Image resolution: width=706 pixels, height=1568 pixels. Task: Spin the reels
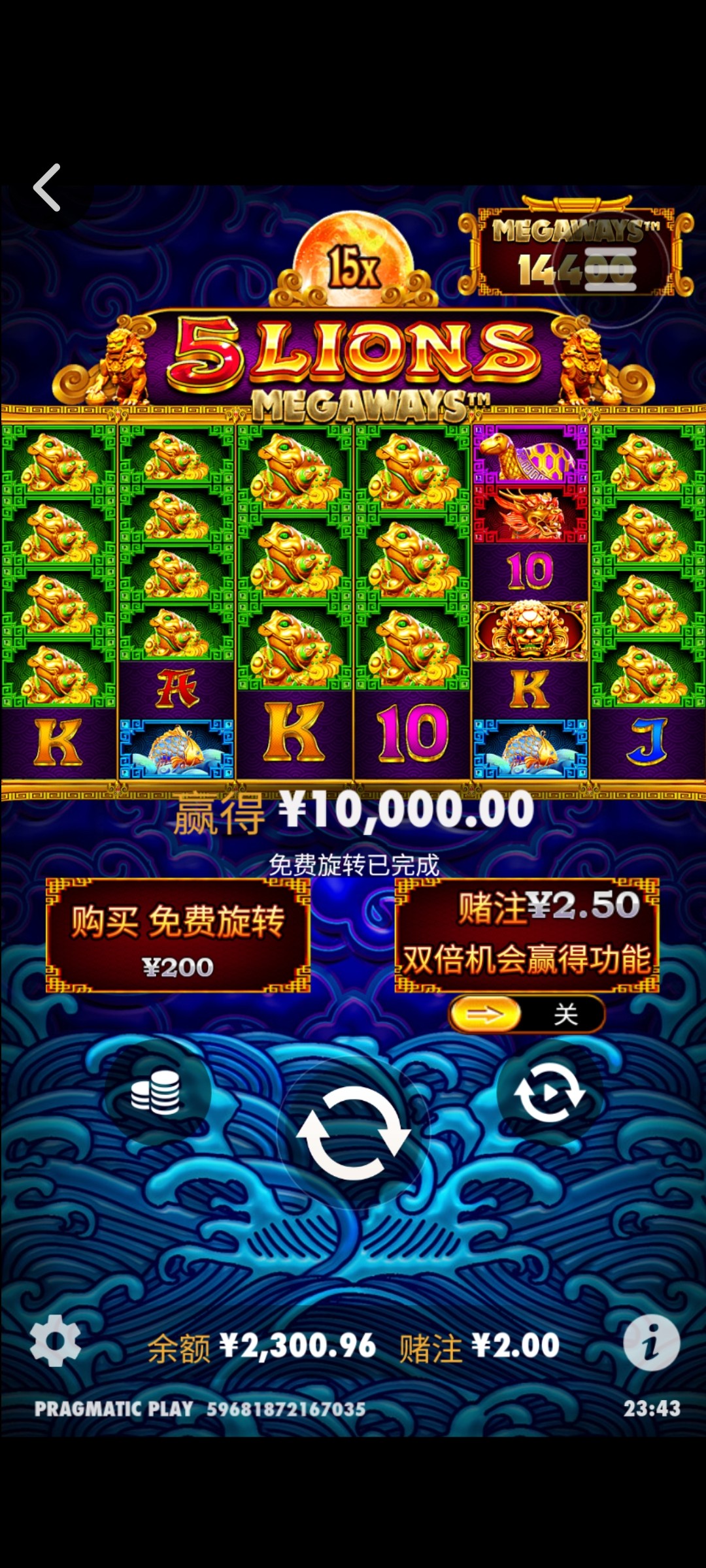click(353, 1132)
